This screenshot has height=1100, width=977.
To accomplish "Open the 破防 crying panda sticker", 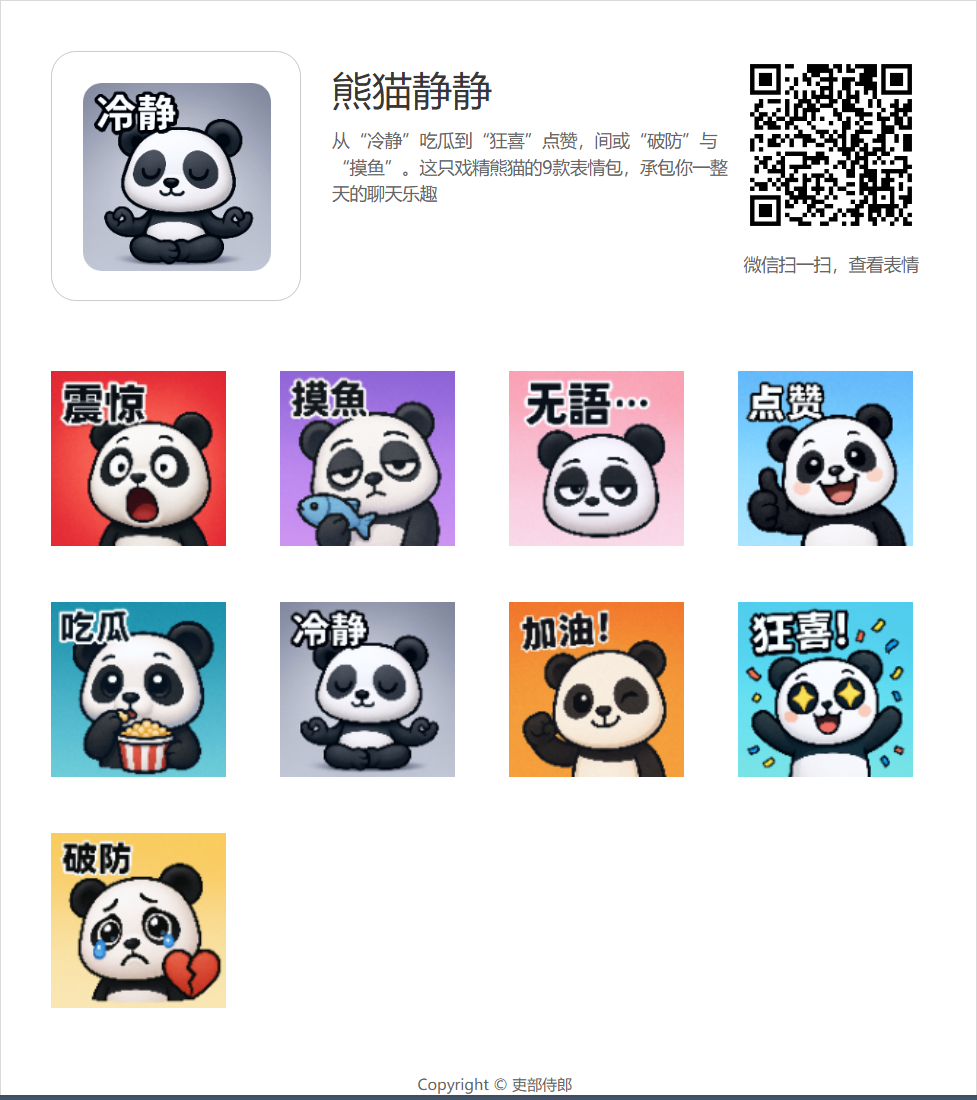I will tap(138, 920).
